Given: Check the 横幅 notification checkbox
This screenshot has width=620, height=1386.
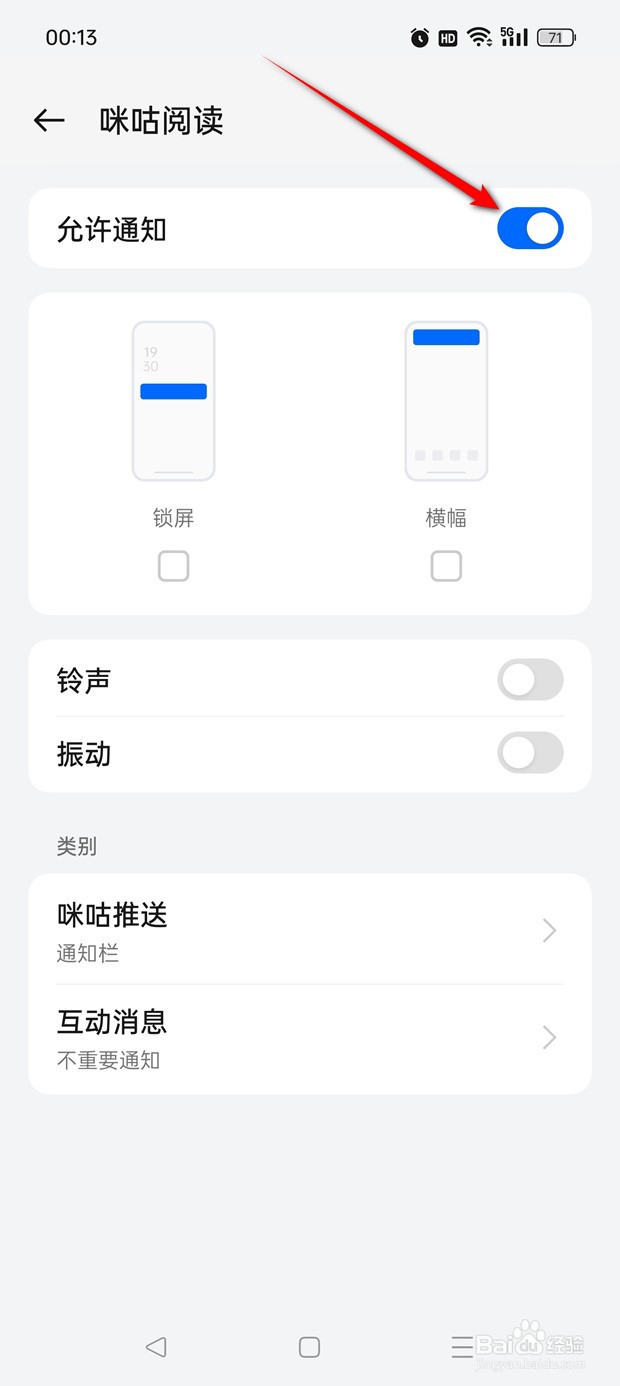Looking at the screenshot, I should 446,567.
